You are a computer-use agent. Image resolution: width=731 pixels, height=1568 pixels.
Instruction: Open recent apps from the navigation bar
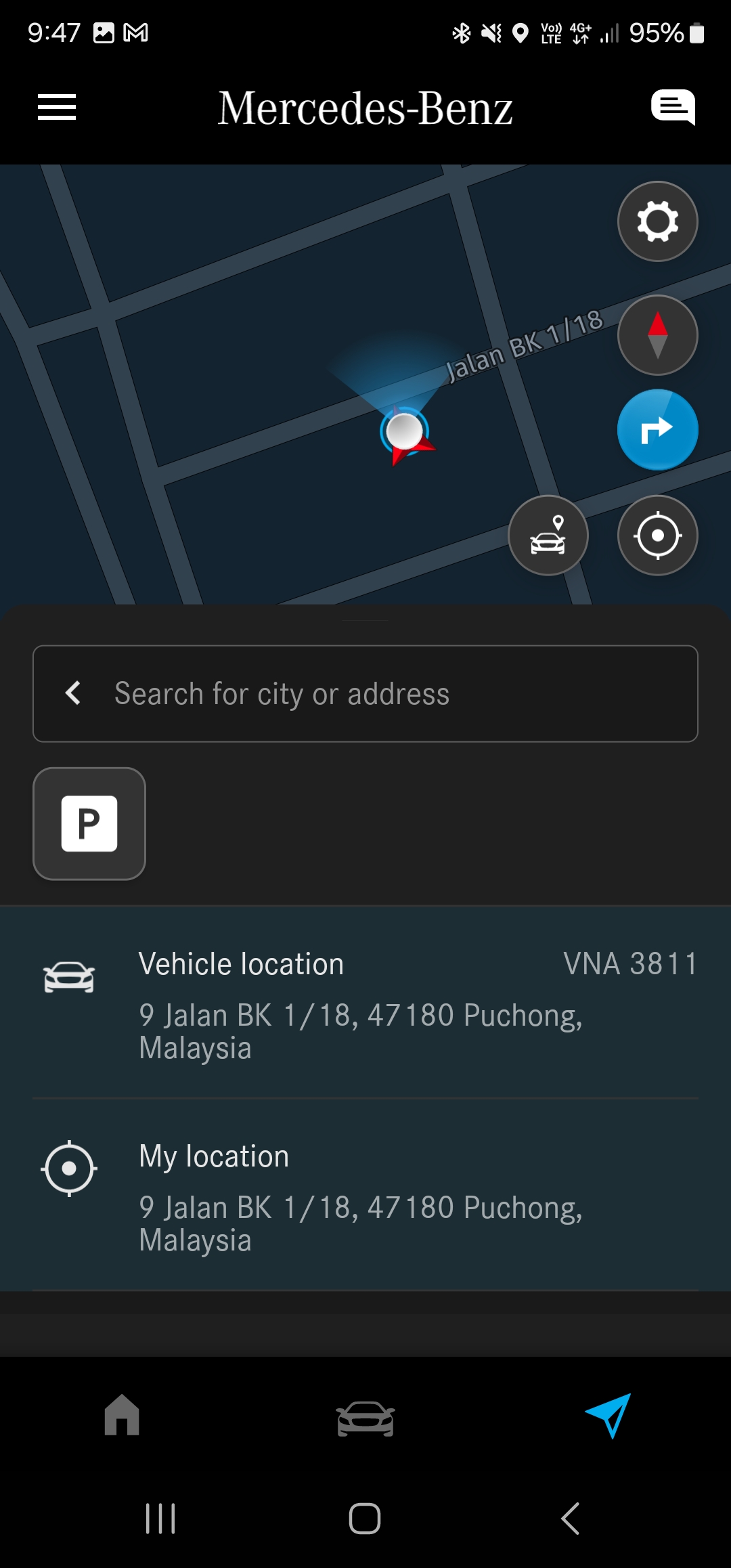point(160,1519)
